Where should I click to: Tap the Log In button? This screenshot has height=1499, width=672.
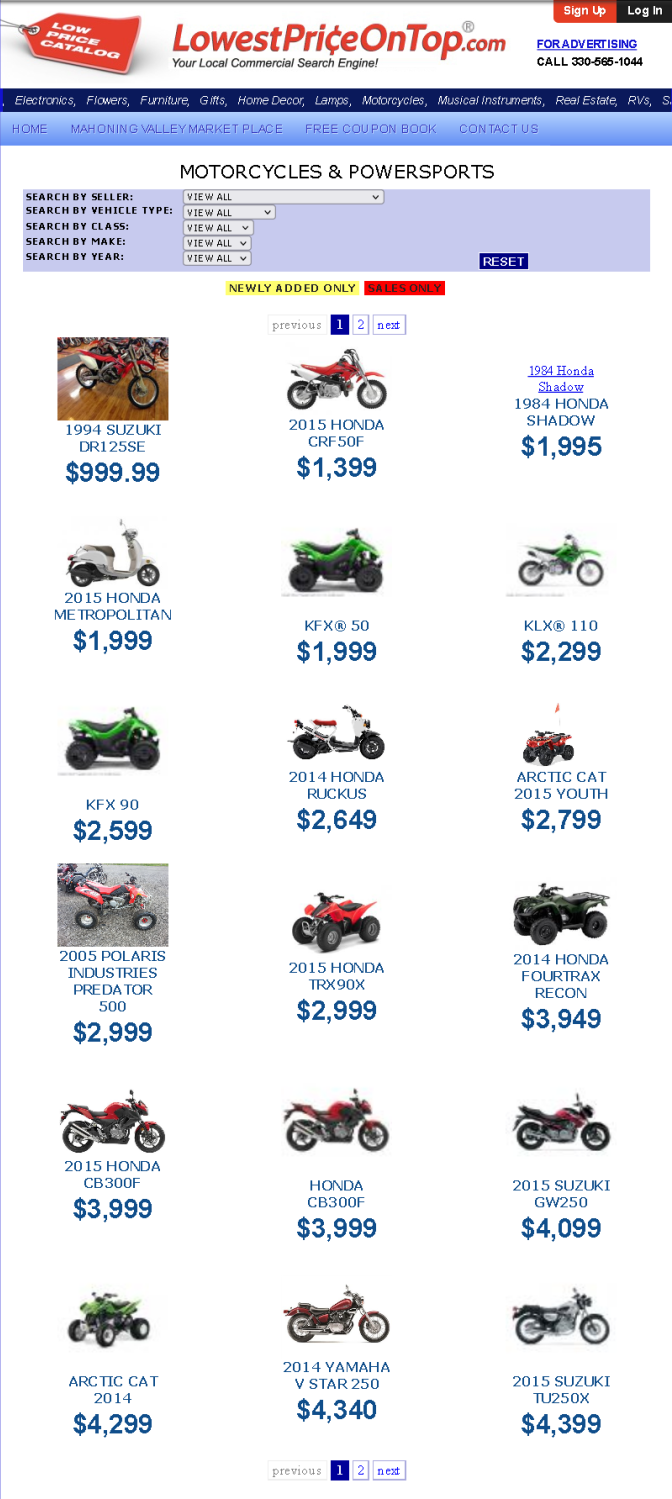point(644,11)
